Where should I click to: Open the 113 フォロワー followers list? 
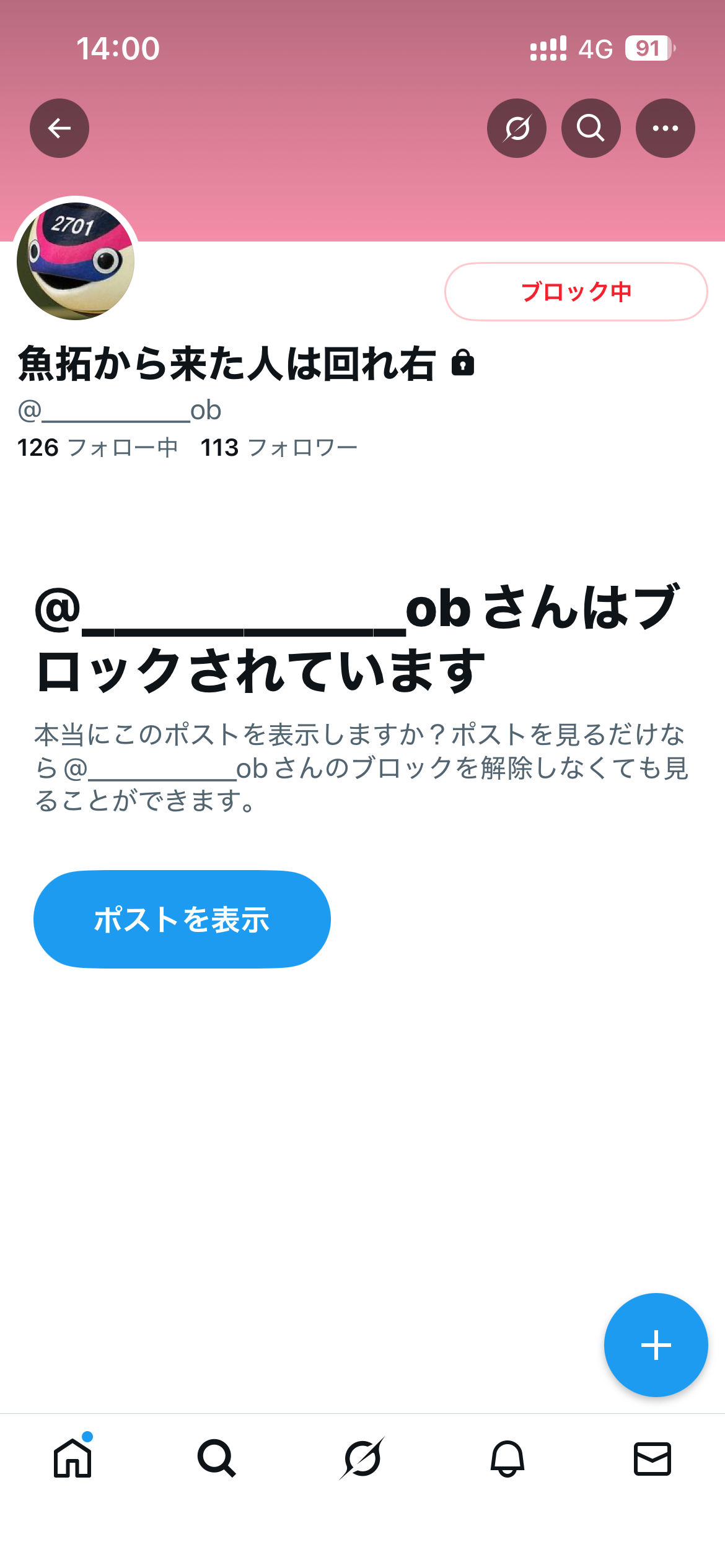[x=279, y=447]
